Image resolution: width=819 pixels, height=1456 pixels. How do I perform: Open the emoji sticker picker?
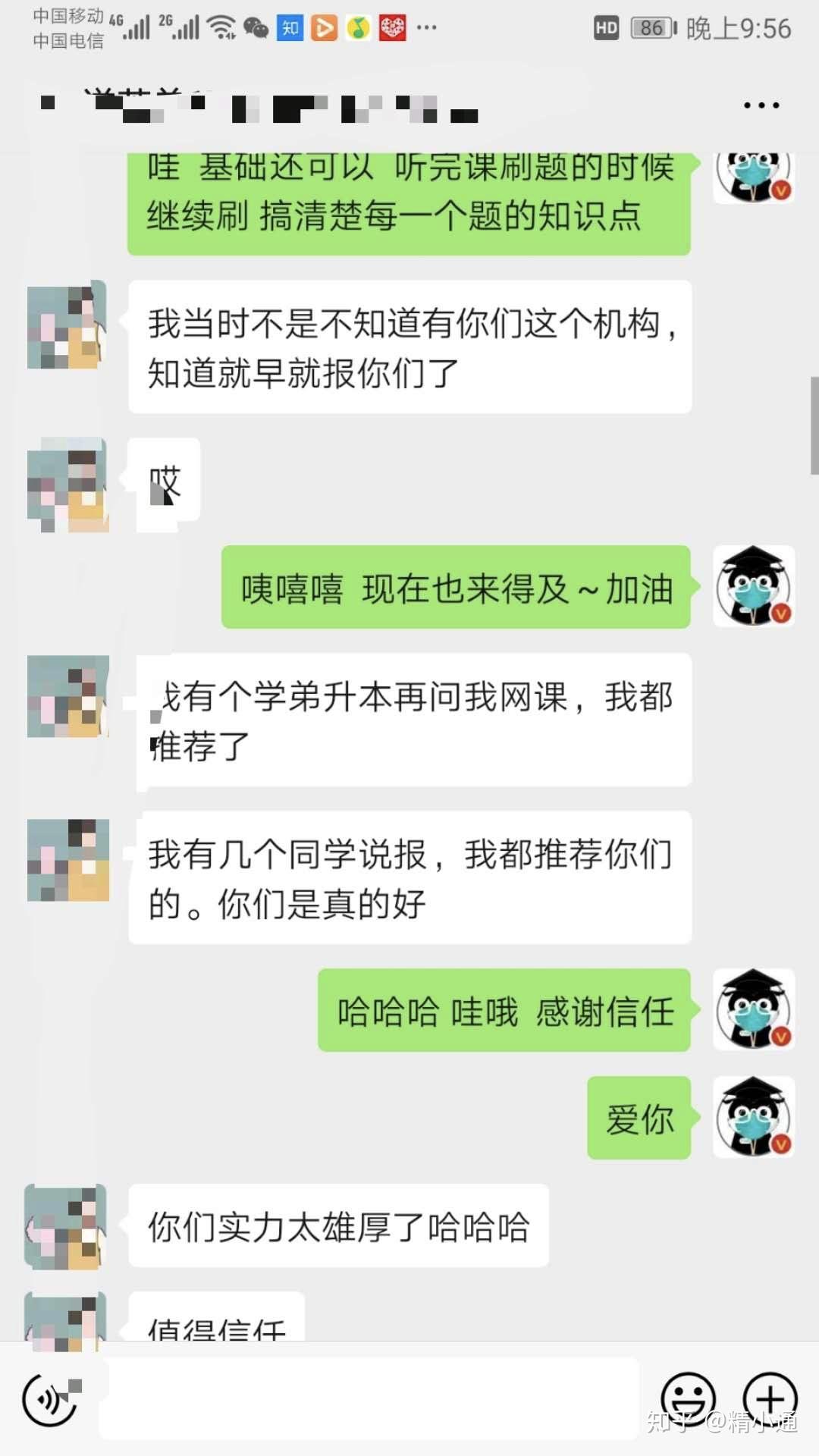point(688,1399)
